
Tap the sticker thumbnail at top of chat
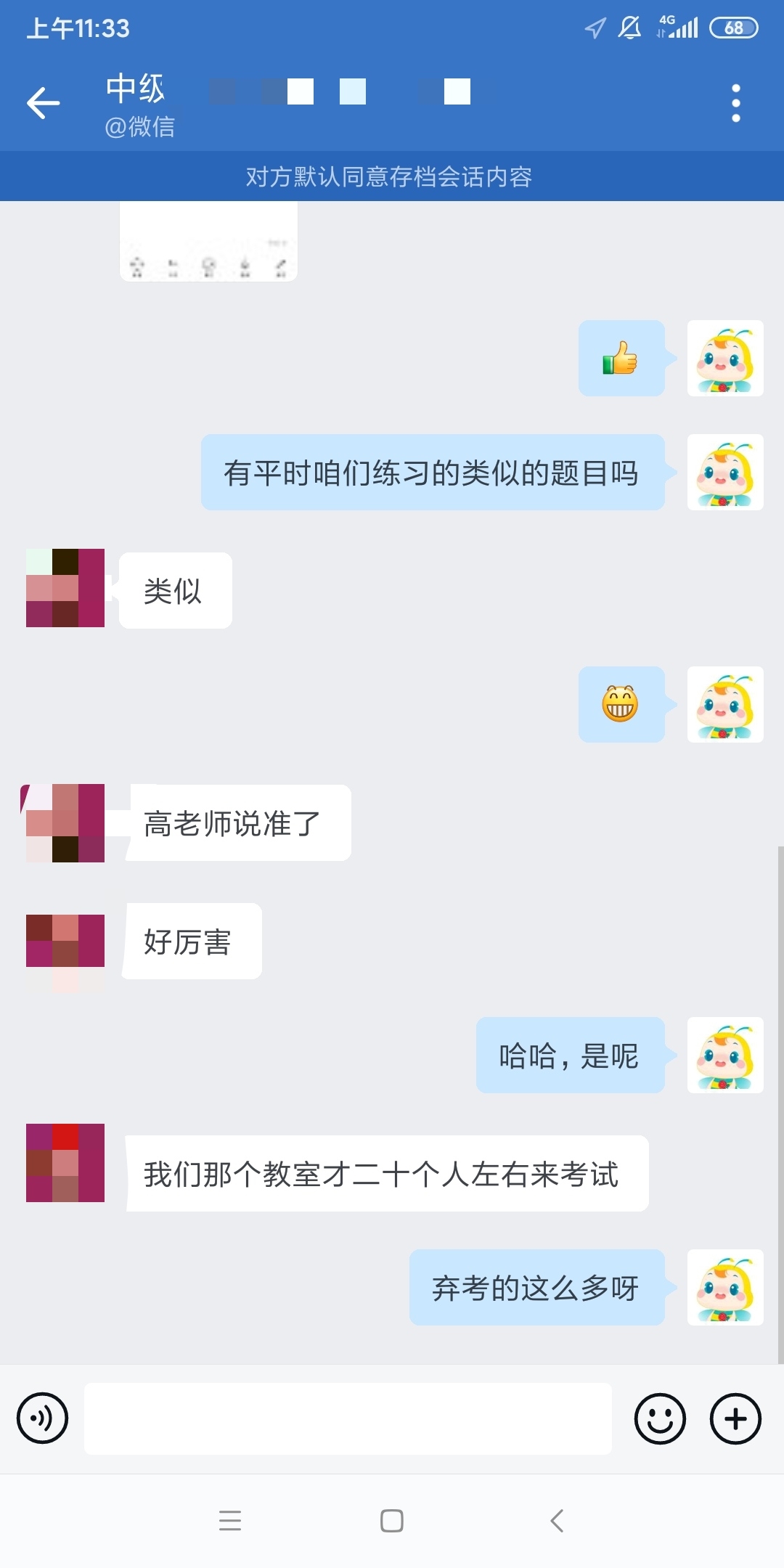(208, 242)
